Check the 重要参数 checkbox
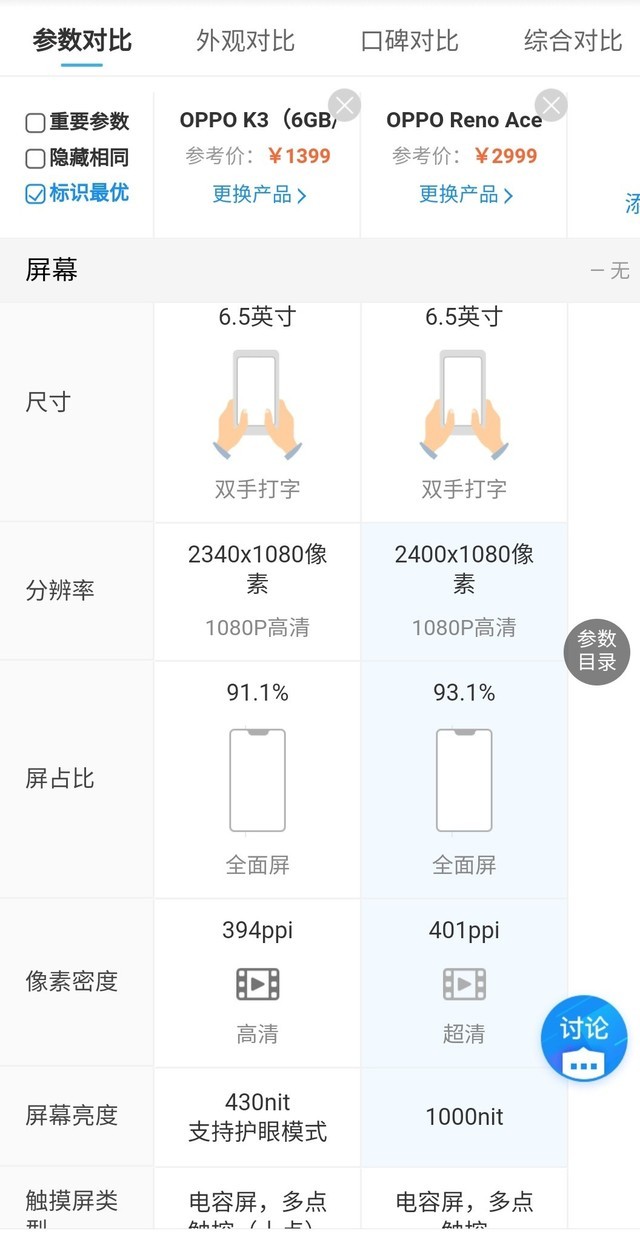The width and height of the screenshot is (640, 1237). [x=36, y=123]
